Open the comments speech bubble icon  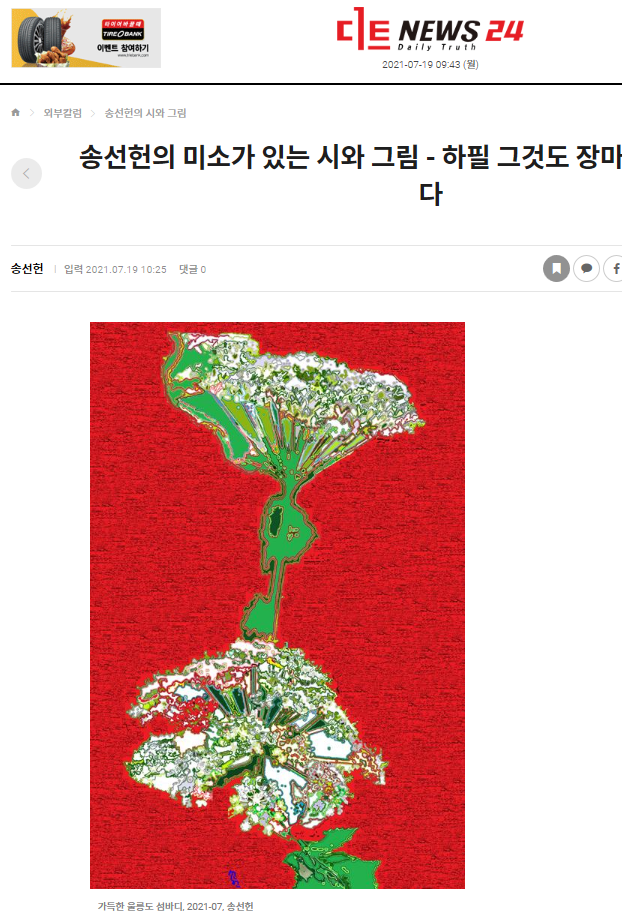coord(587,268)
